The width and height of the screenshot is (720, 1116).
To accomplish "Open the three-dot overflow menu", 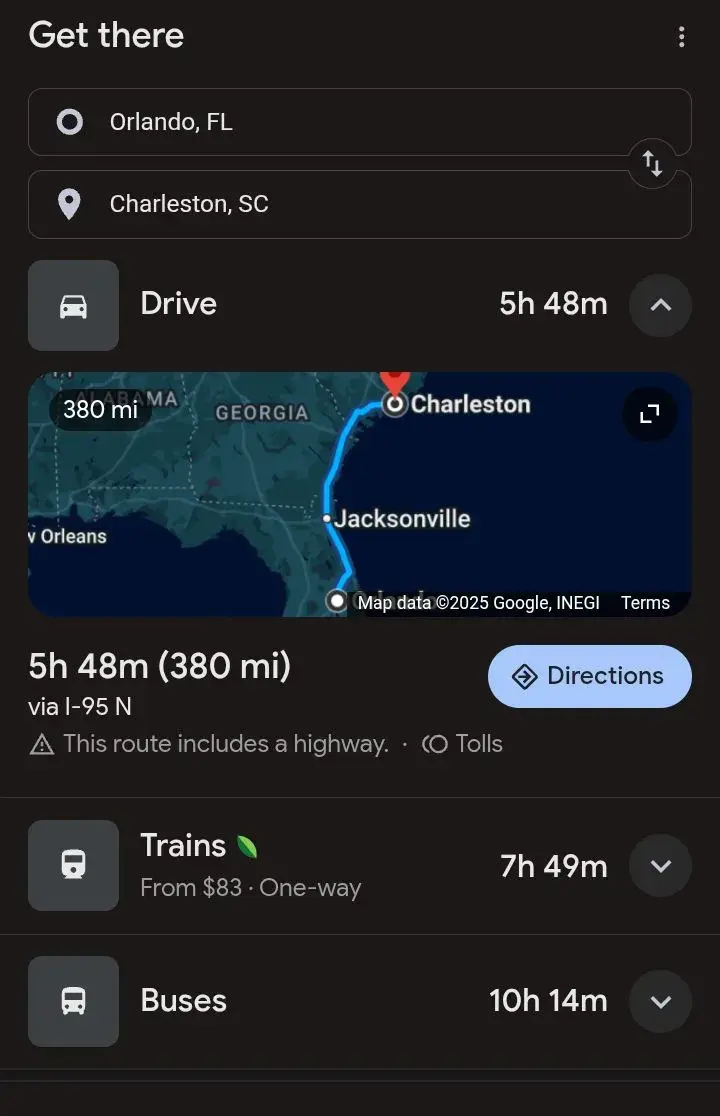I will pyautogui.click(x=681, y=37).
